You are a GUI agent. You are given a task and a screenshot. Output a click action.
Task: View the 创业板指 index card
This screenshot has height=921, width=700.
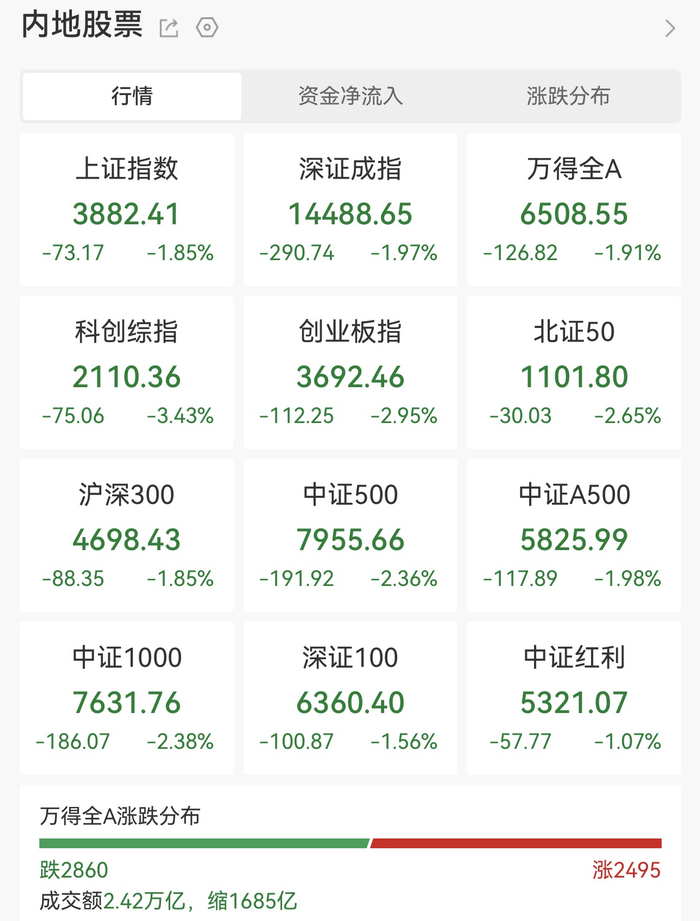pyautogui.click(x=350, y=372)
